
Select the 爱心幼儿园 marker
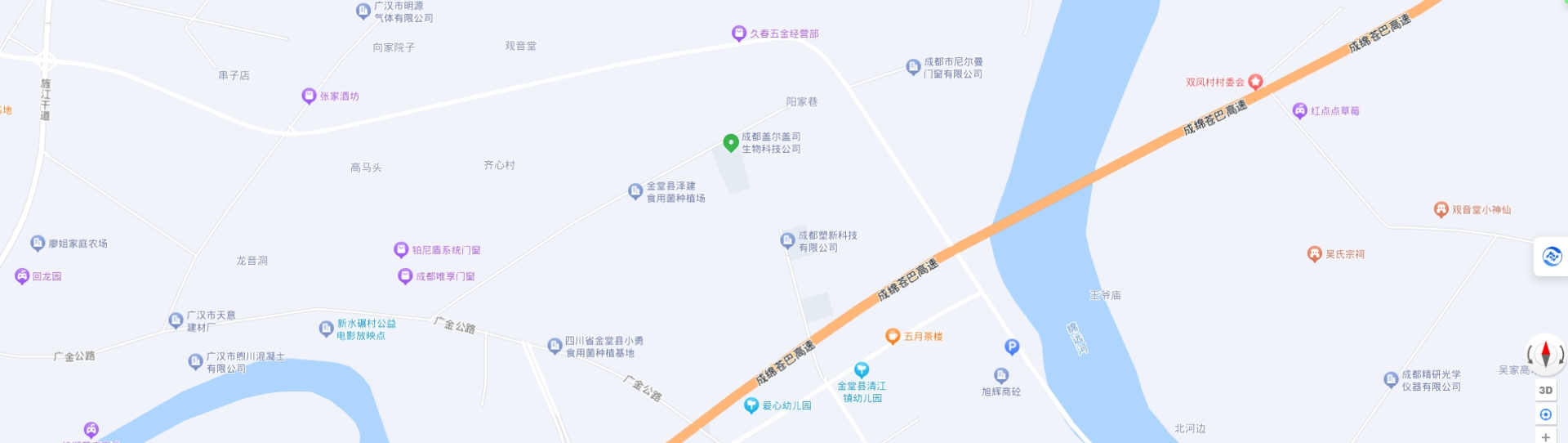click(x=751, y=405)
